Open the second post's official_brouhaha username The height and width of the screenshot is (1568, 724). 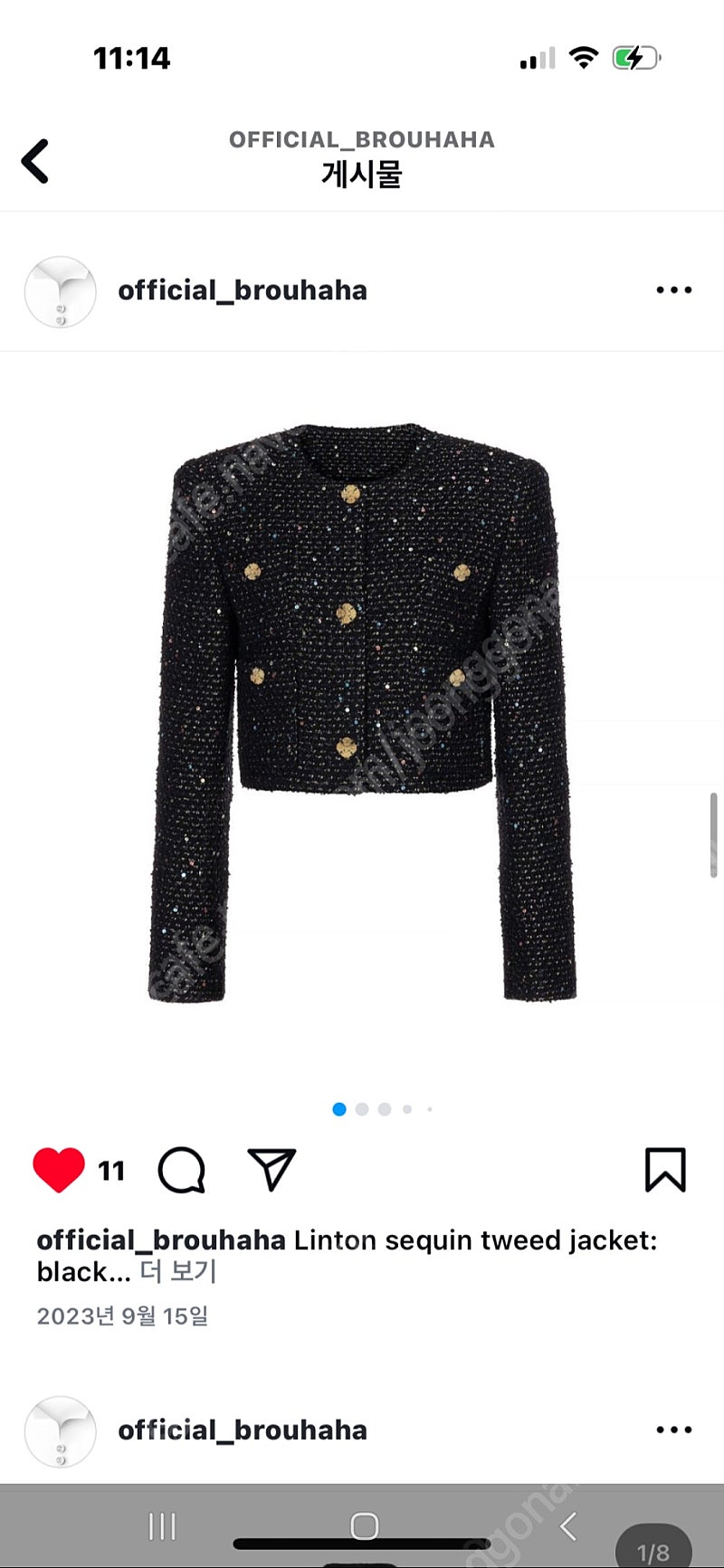[243, 1430]
